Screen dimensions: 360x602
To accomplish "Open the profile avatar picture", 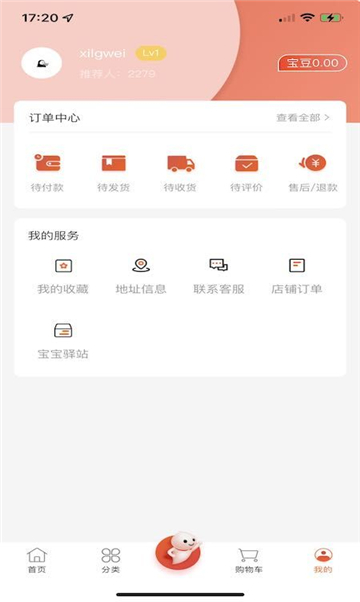I will coord(41,63).
